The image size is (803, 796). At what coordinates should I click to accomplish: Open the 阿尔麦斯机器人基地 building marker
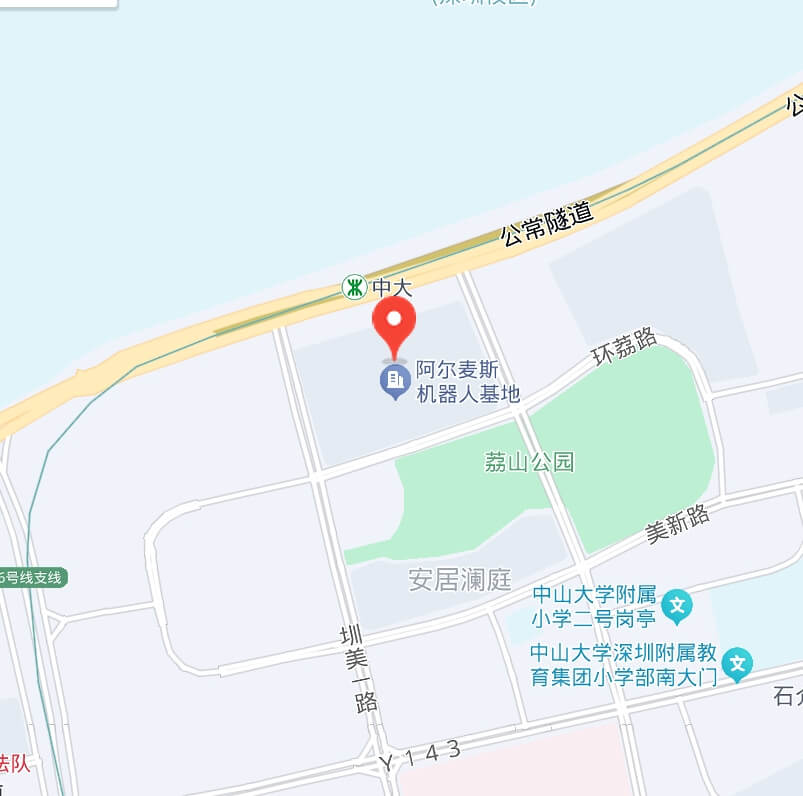pyautogui.click(x=396, y=381)
